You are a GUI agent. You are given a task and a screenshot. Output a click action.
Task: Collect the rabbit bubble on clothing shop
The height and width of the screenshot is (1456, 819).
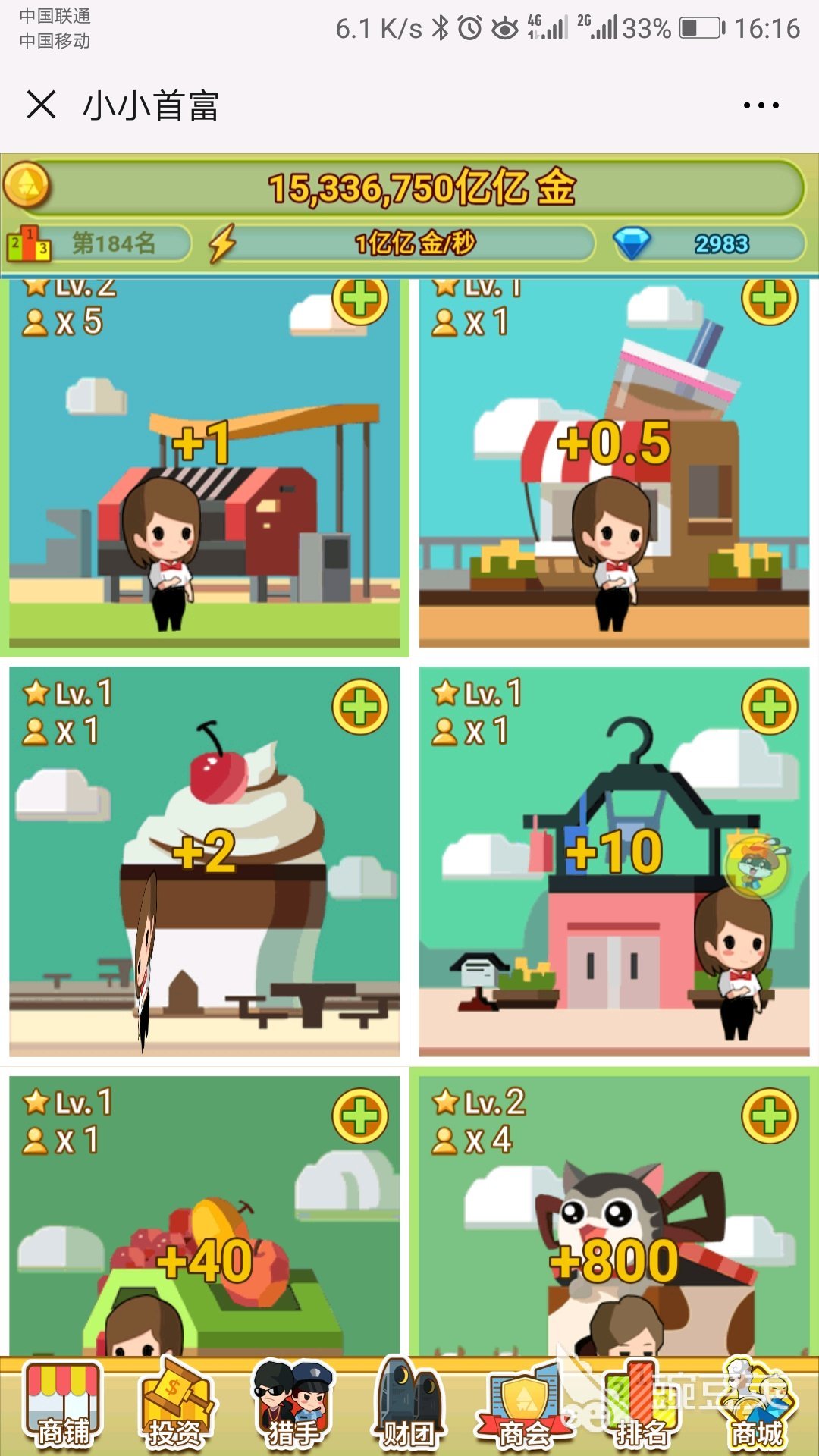pyautogui.click(x=756, y=866)
